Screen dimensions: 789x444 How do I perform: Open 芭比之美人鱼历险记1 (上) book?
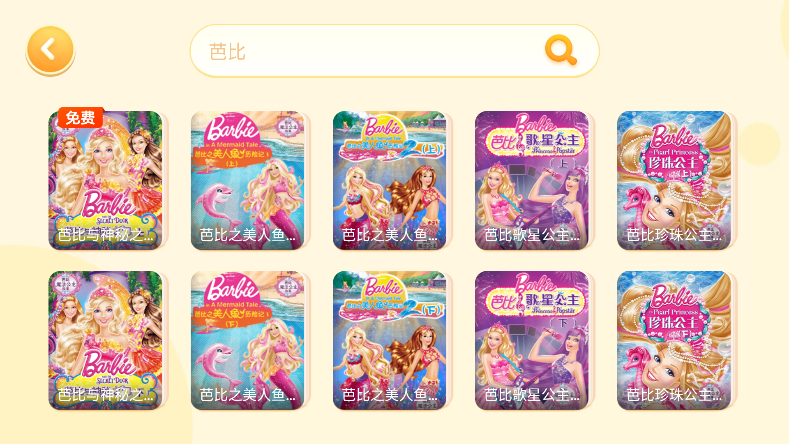click(247, 180)
